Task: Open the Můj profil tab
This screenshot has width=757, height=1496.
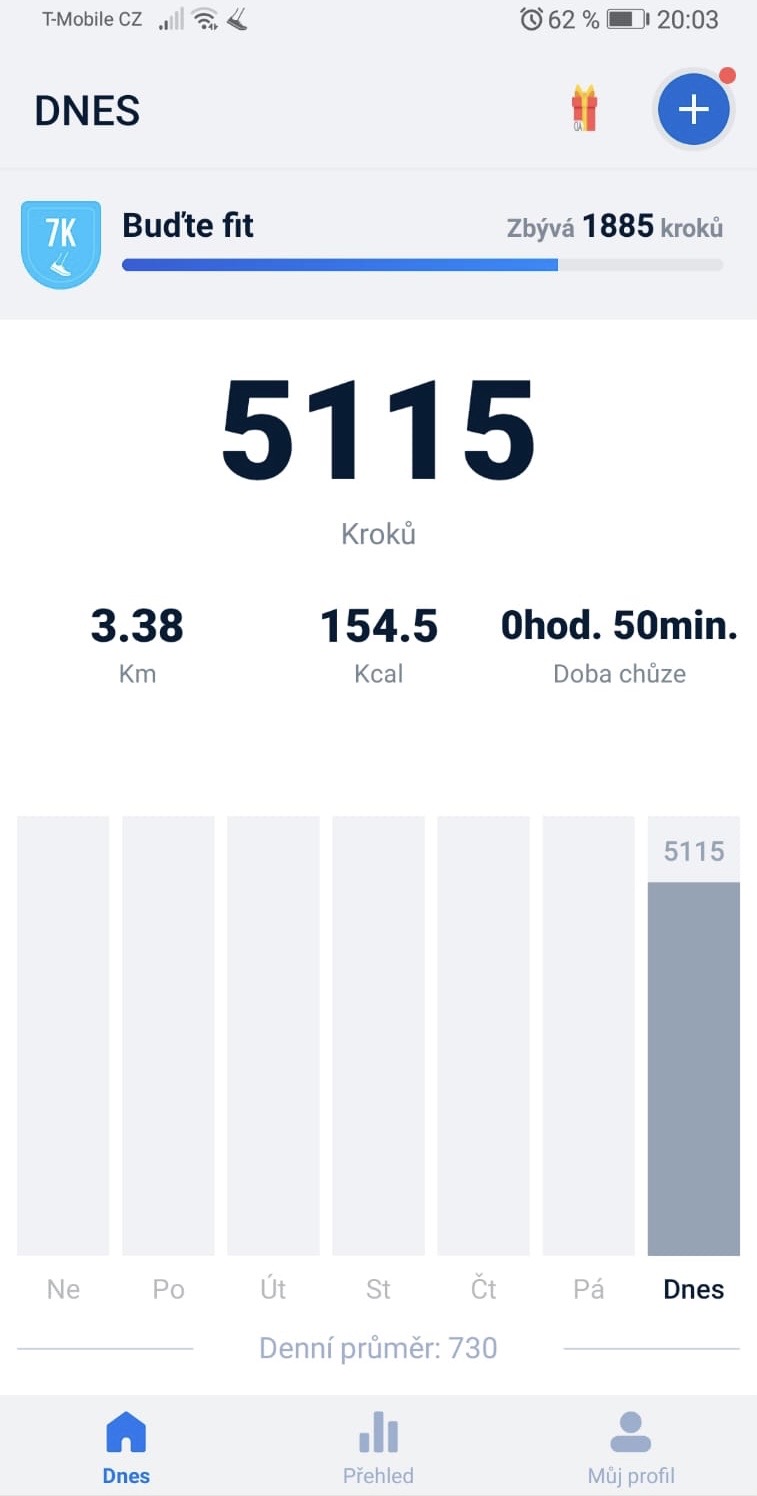Action: [630, 1448]
